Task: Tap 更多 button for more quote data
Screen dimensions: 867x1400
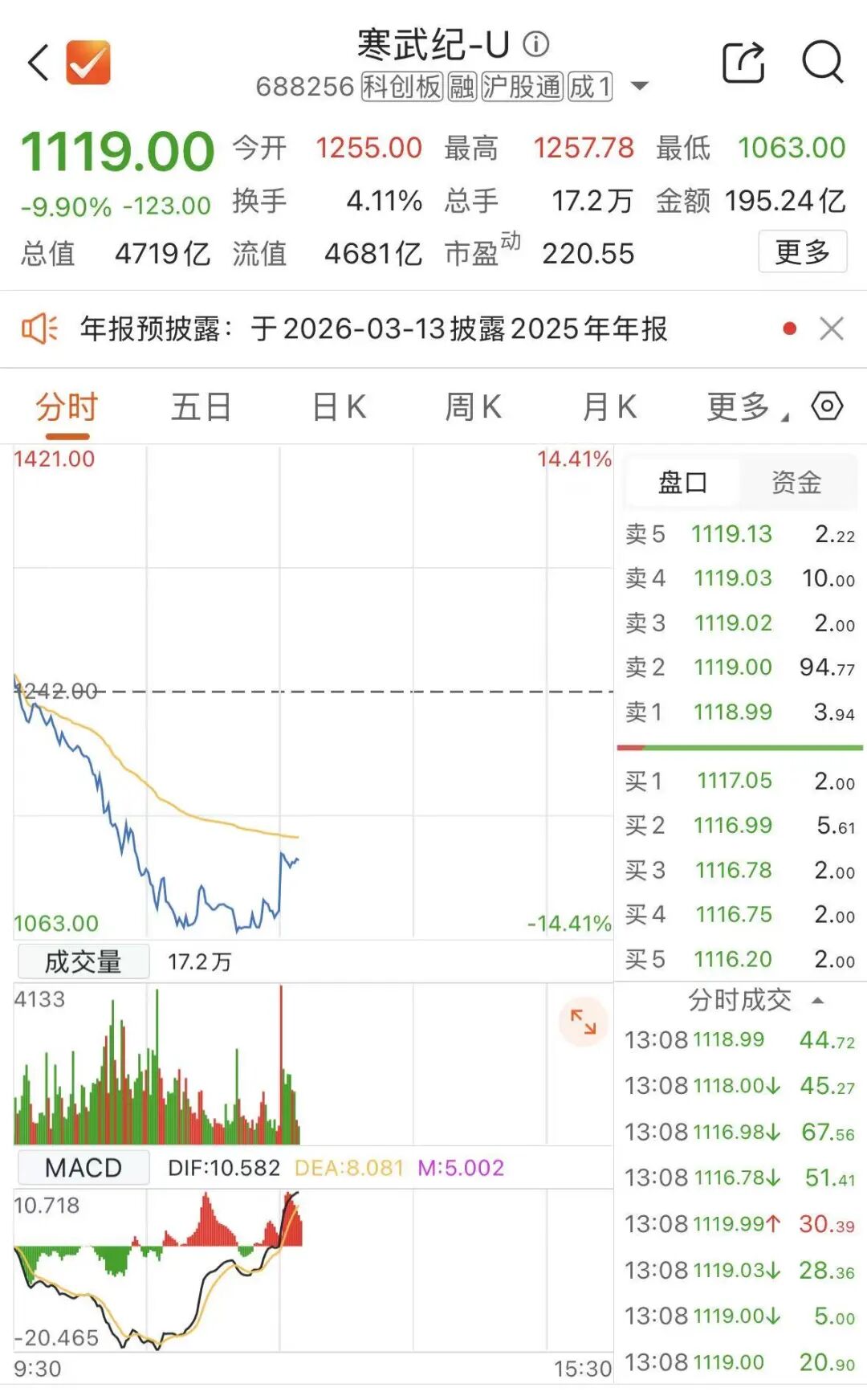Action: point(802,252)
